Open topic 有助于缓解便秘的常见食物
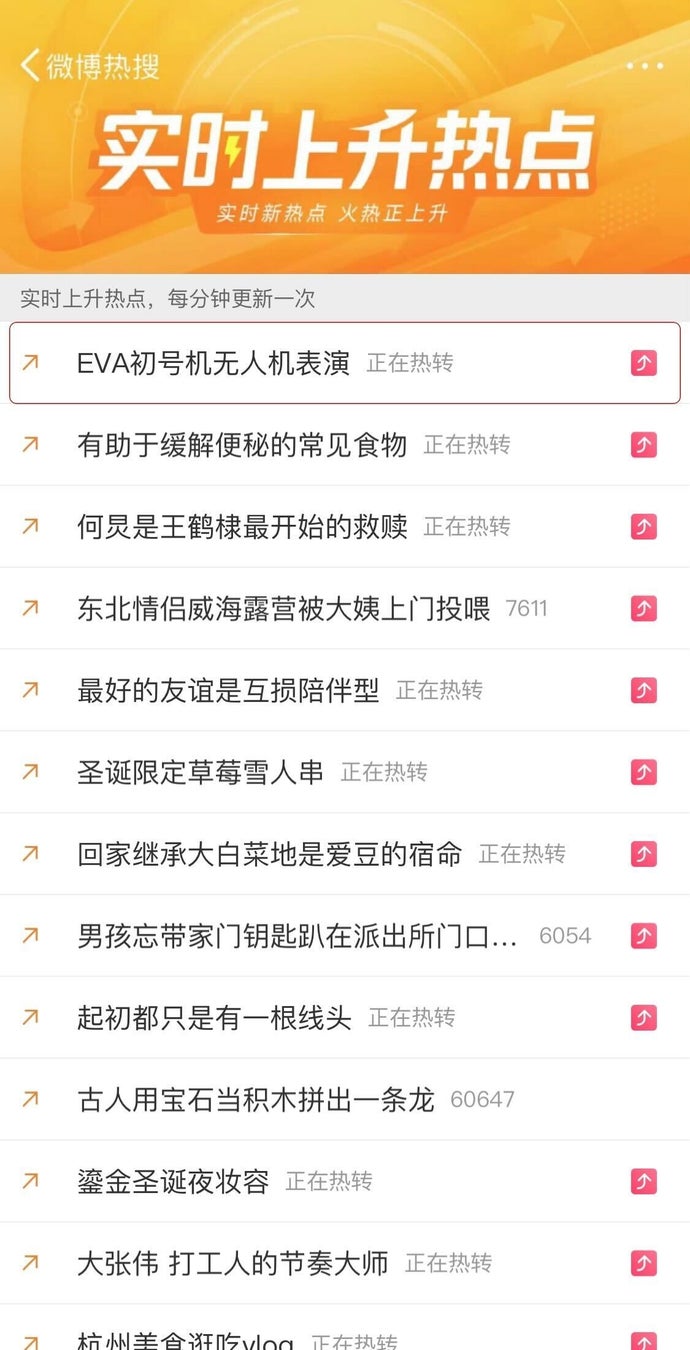This screenshot has width=690, height=1350. coord(242,445)
